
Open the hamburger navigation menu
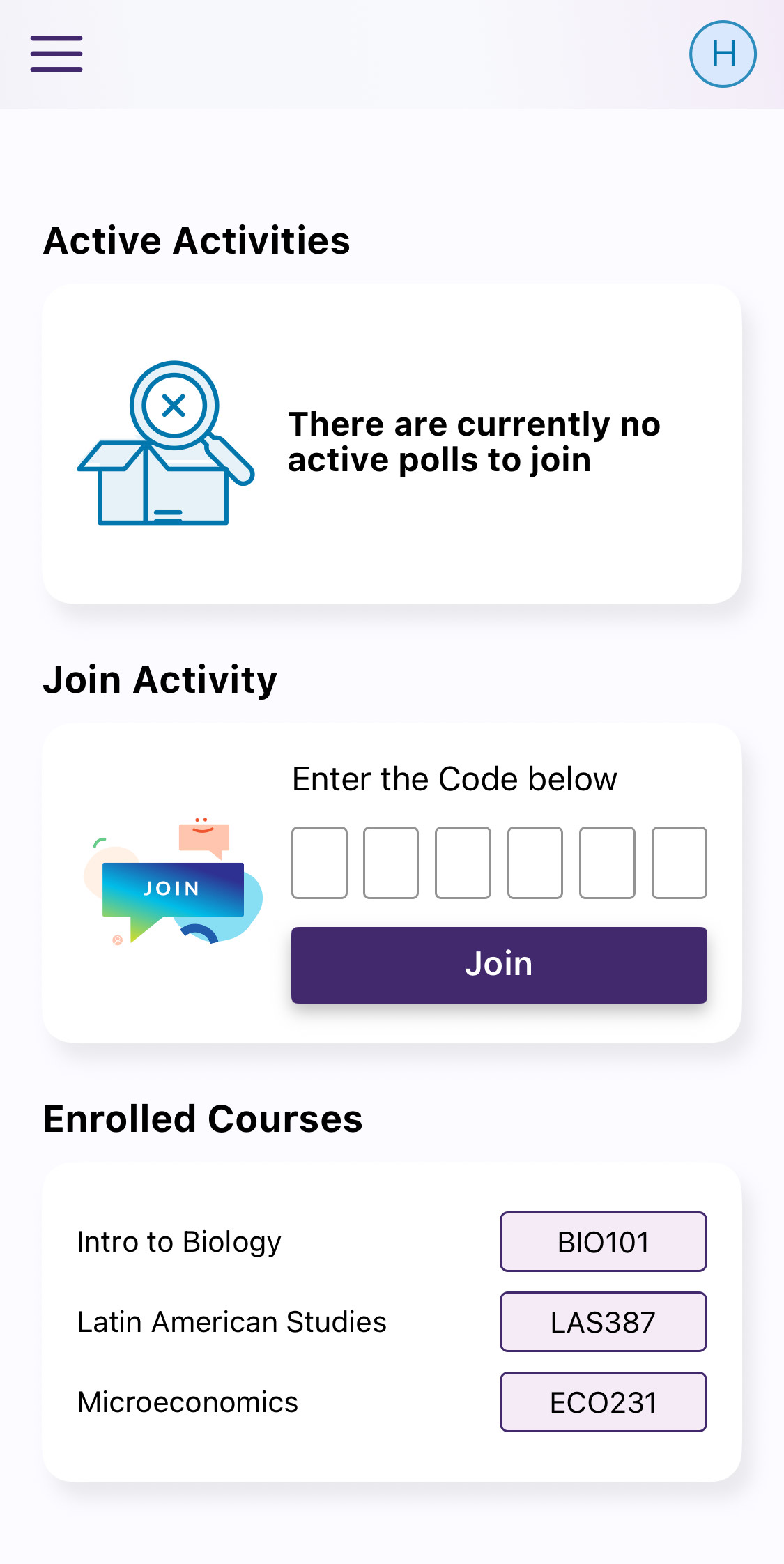click(x=56, y=53)
